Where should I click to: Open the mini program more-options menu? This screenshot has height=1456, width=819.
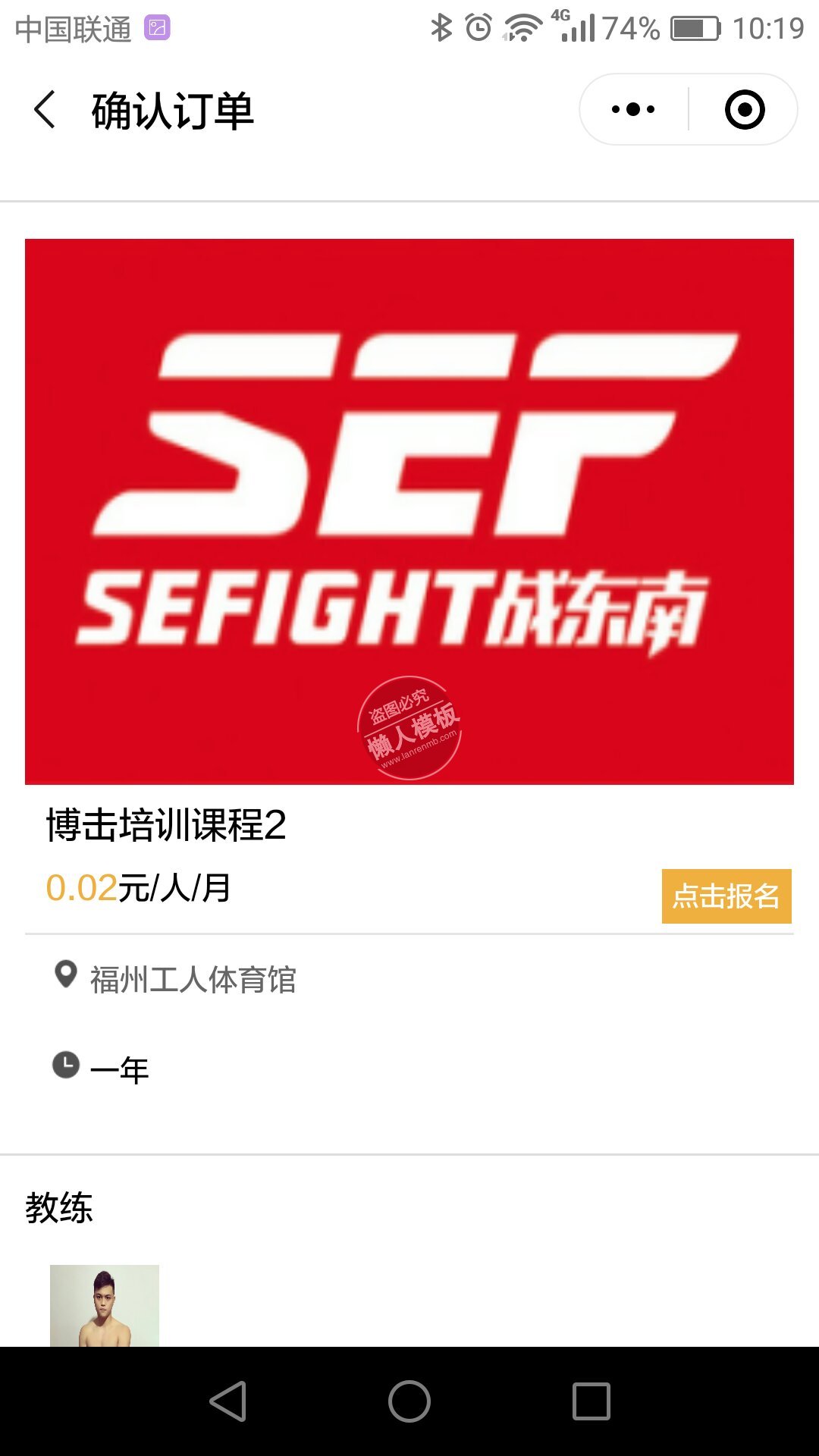(x=633, y=110)
